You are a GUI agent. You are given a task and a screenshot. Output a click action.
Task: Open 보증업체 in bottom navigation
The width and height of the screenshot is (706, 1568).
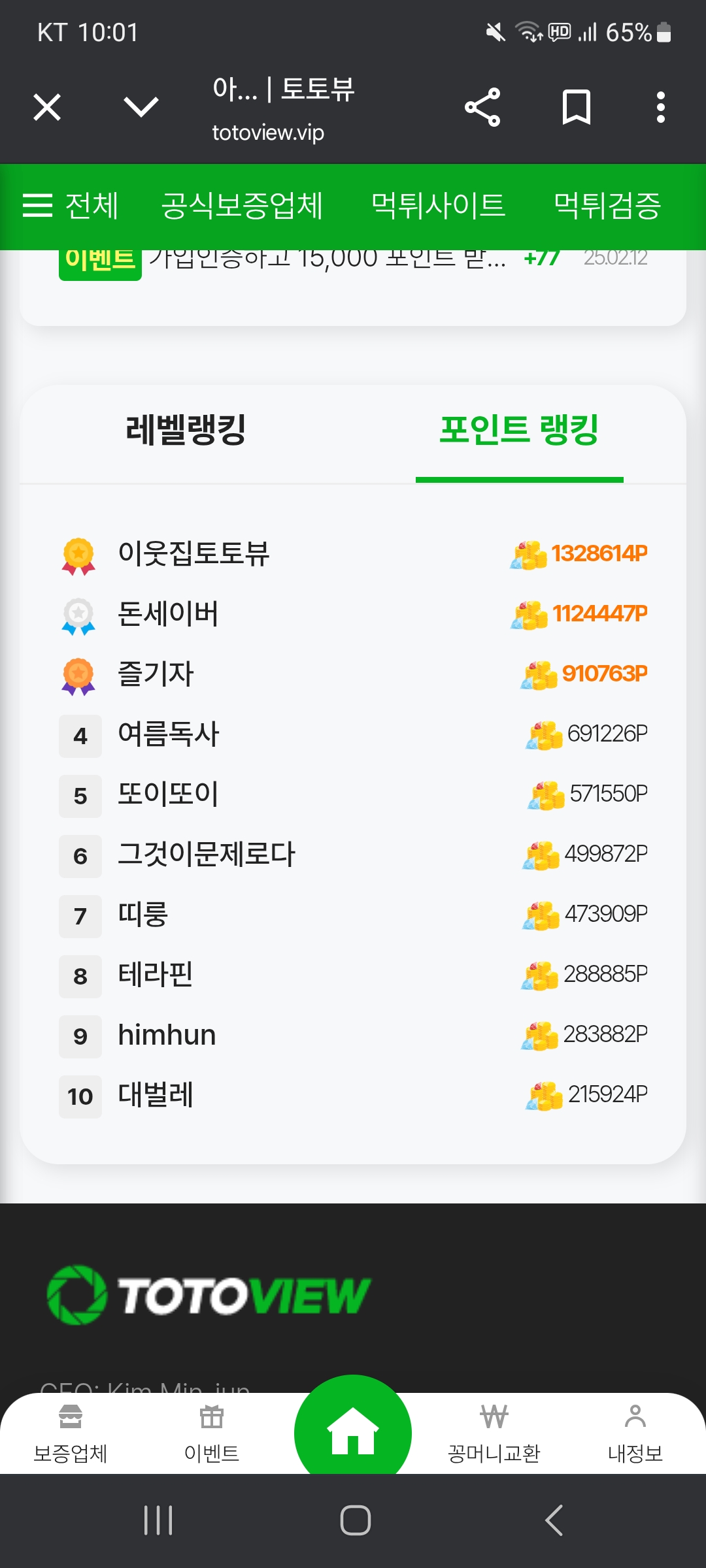(x=71, y=1434)
